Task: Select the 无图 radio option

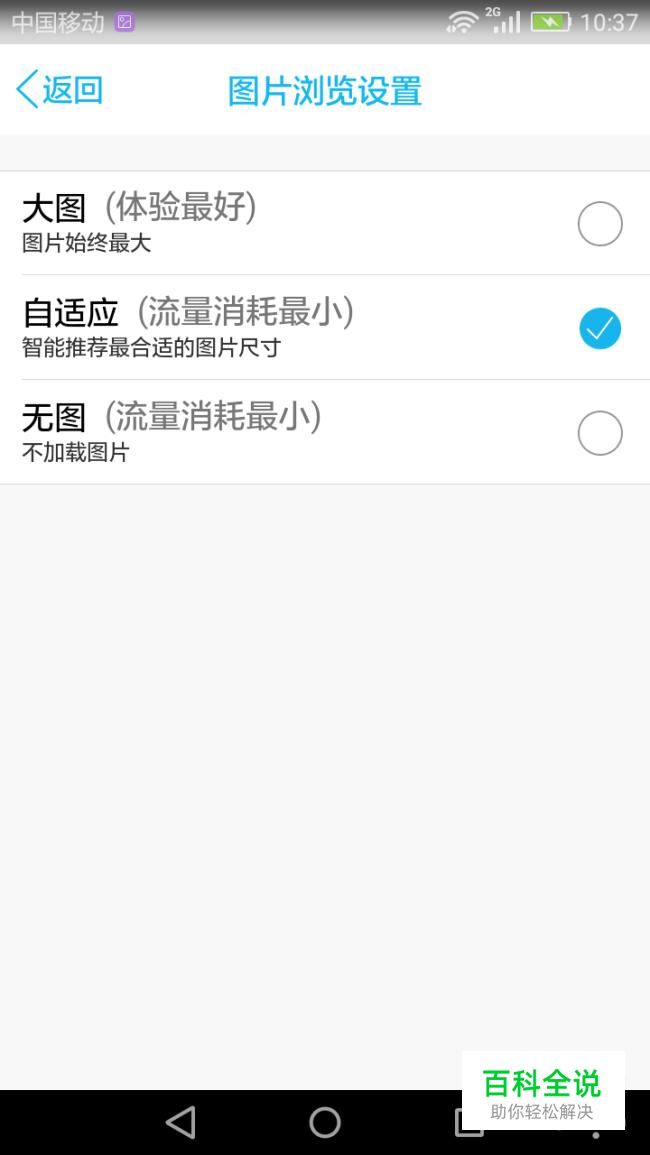Action: pyautogui.click(x=600, y=432)
